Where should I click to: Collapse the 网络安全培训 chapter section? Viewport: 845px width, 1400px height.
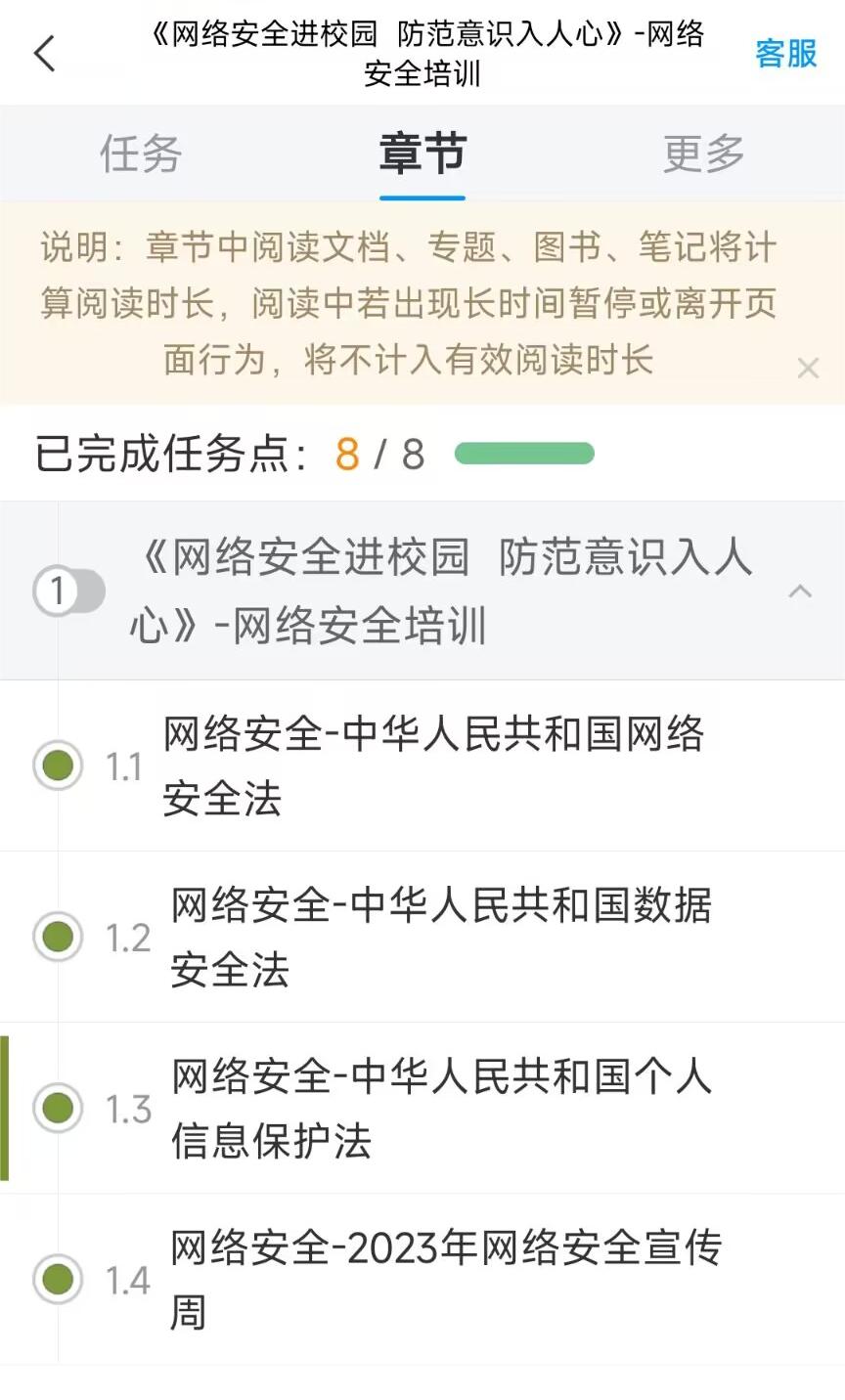[x=800, y=591]
